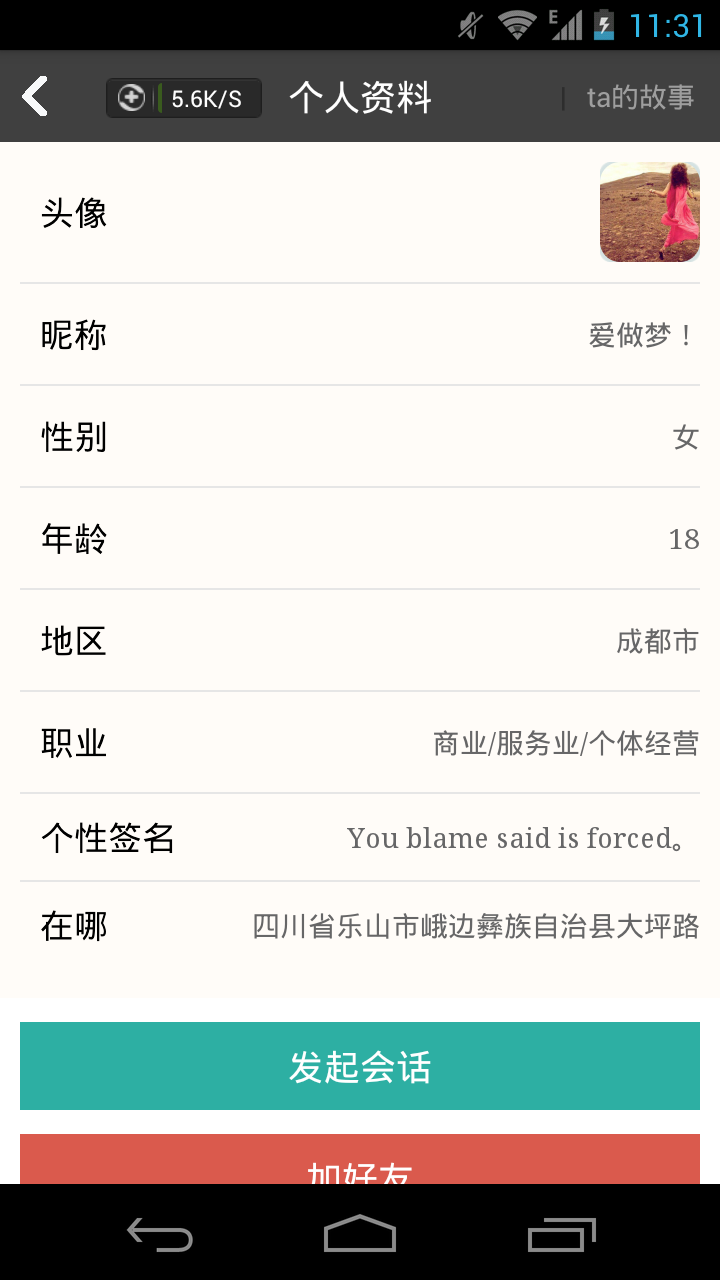Tap the 个性签名 signature text

360,838
